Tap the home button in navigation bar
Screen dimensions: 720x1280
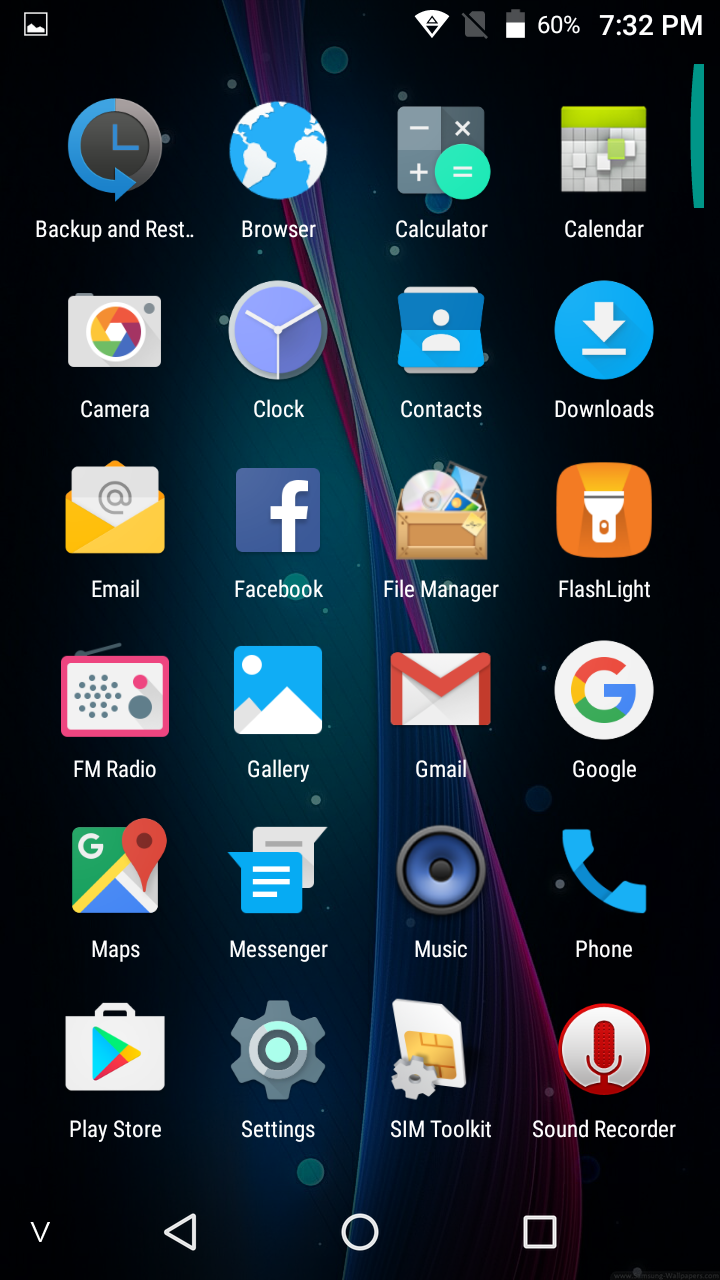pos(360,1232)
